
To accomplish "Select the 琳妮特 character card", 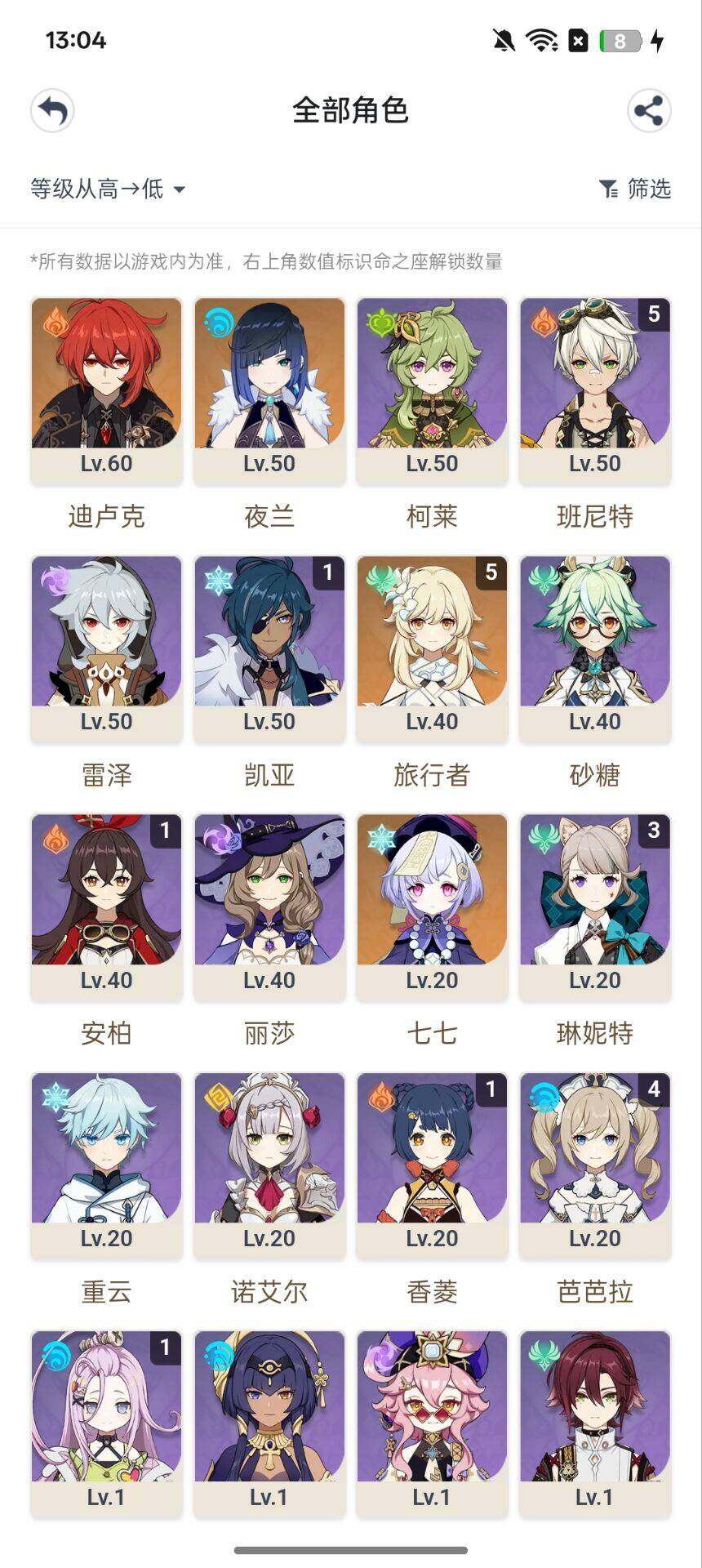I will (x=595, y=908).
